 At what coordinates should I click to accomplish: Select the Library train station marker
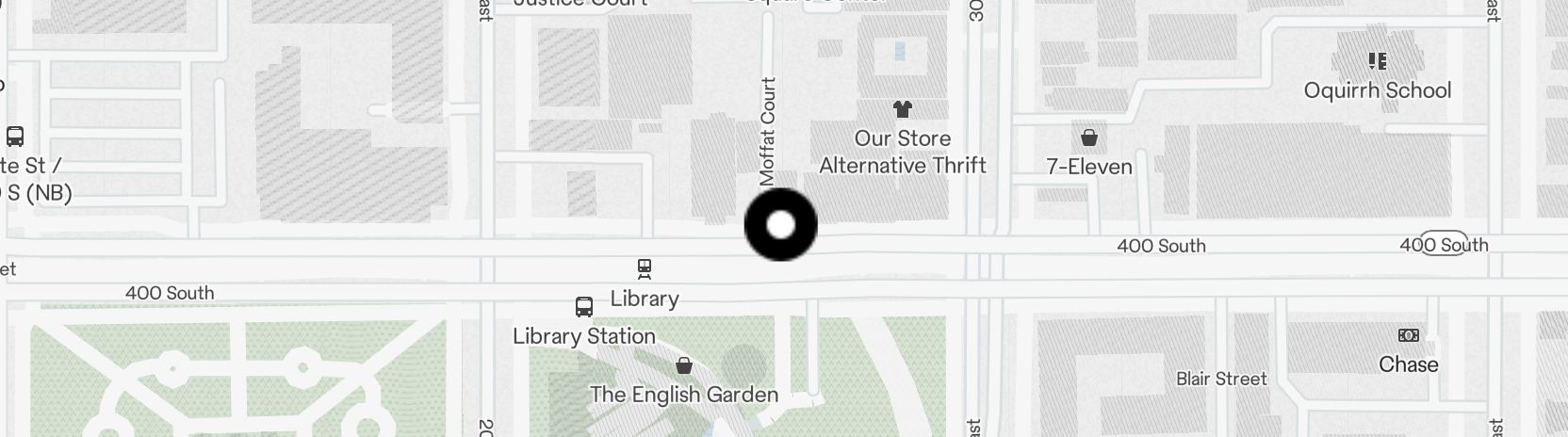coord(645,269)
